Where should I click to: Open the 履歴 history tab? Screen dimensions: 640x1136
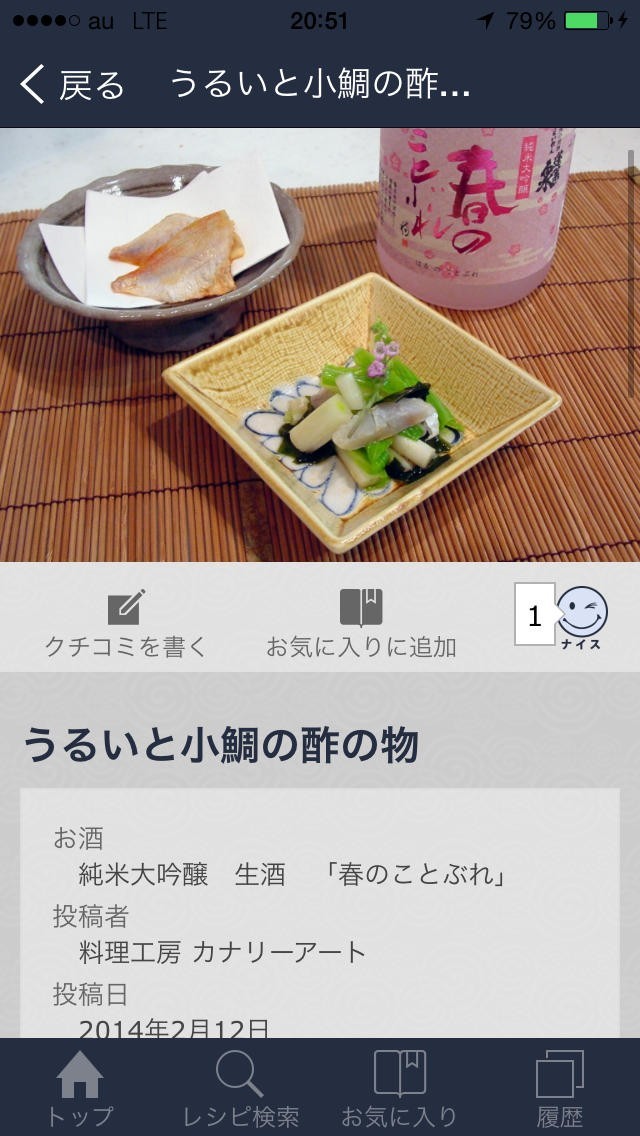tap(559, 1089)
